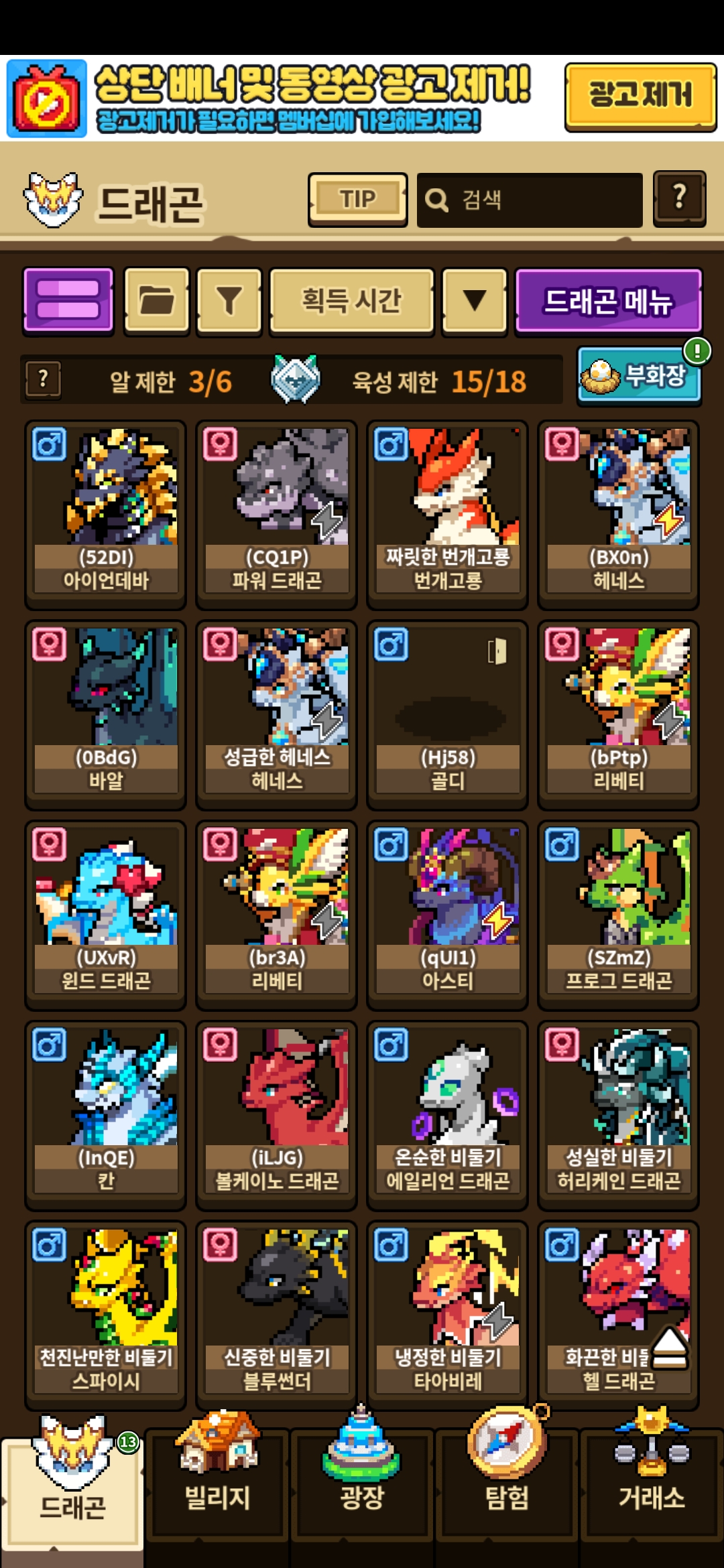Toggle sort direction with the arrow button

pyautogui.click(x=475, y=300)
